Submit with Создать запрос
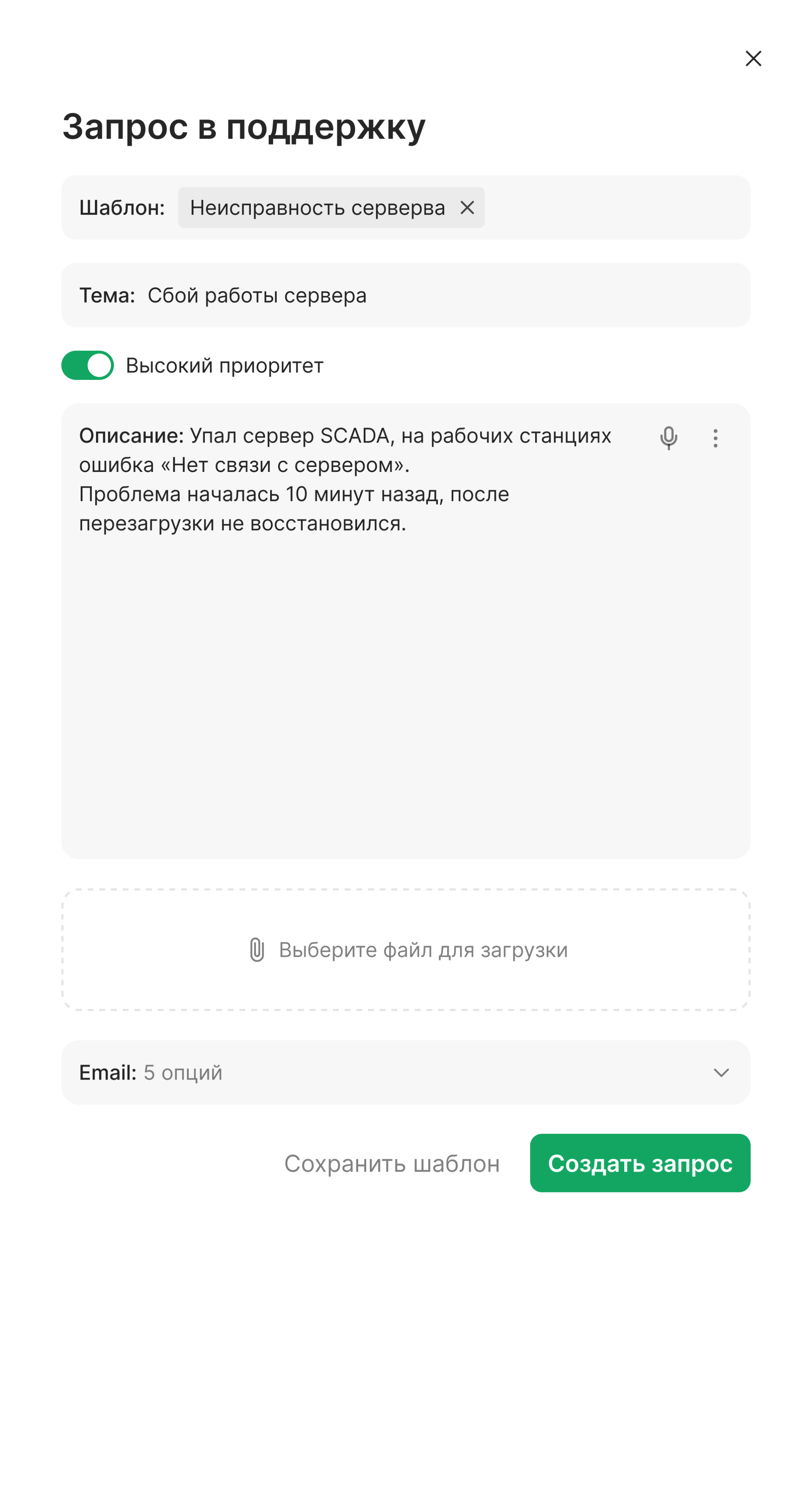The height and width of the screenshot is (1502, 812). coord(639,1163)
